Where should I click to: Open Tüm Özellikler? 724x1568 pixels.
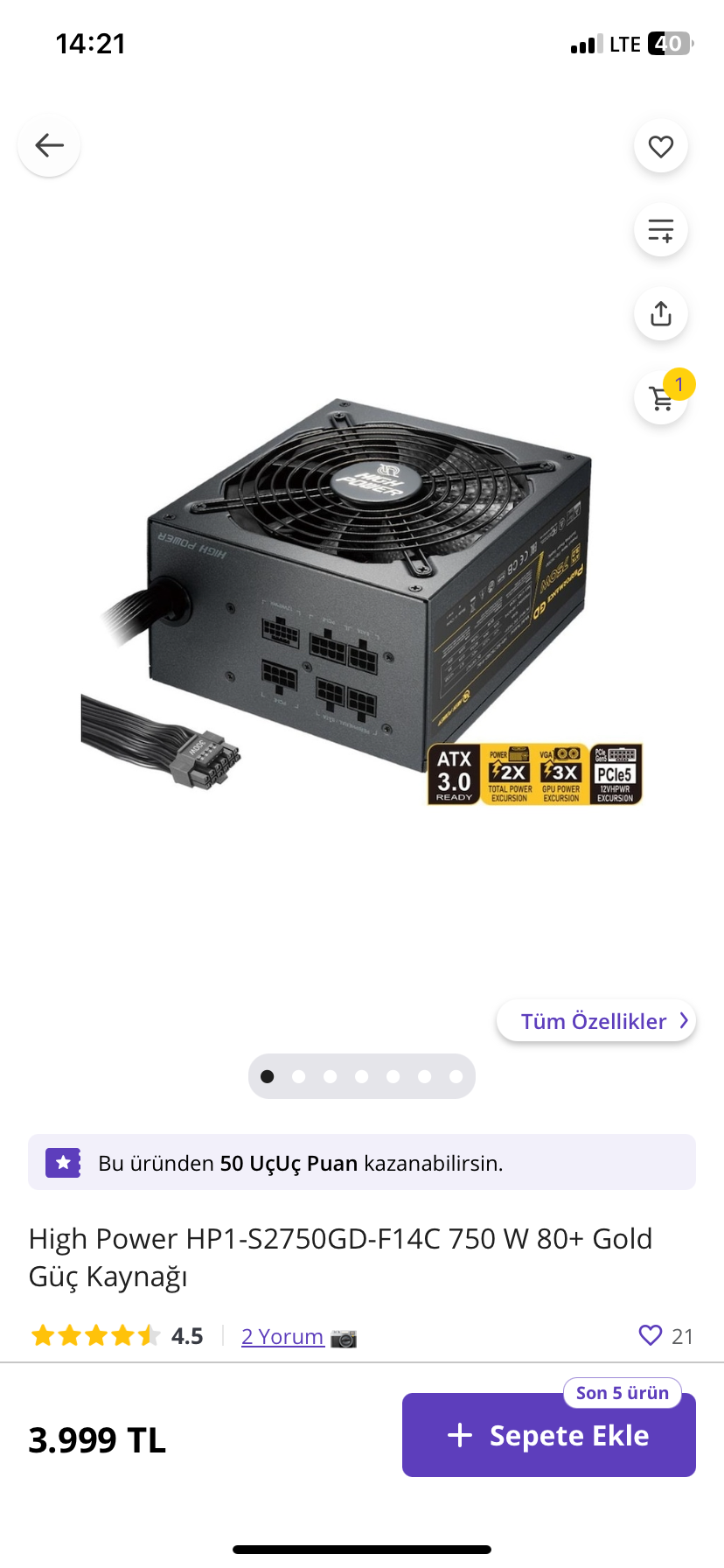point(596,1021)
